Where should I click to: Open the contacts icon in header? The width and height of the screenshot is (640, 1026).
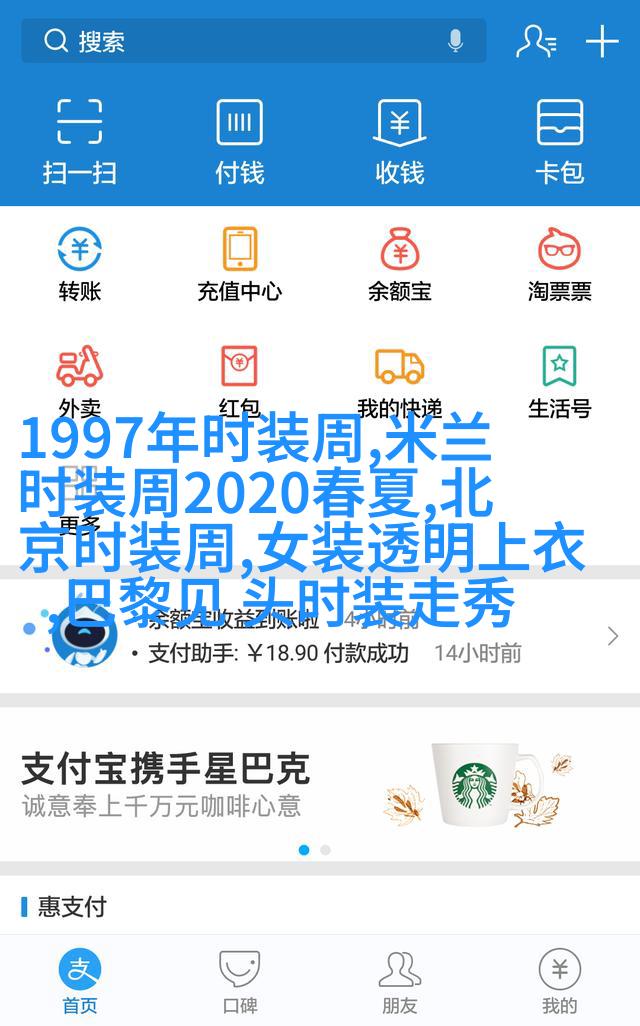click(536, 42)
